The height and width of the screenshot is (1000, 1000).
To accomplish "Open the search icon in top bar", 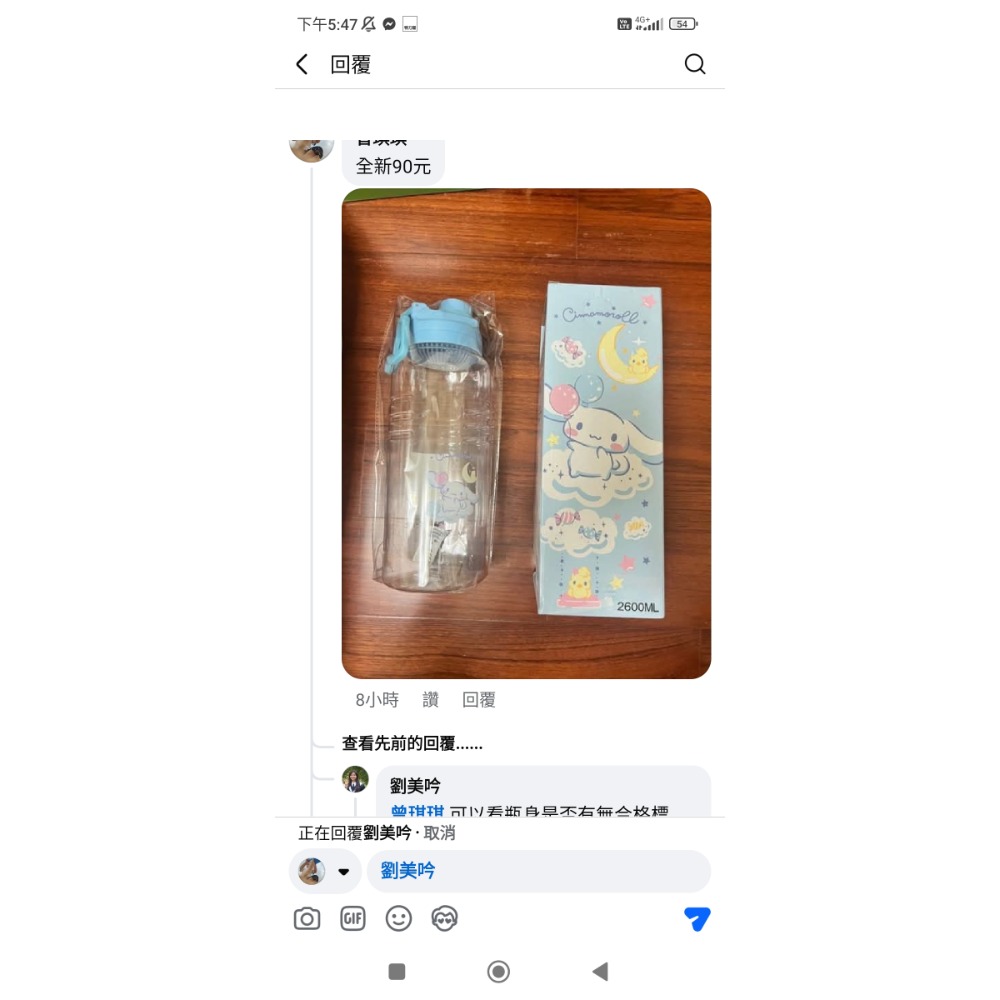I will coord(695,65).
